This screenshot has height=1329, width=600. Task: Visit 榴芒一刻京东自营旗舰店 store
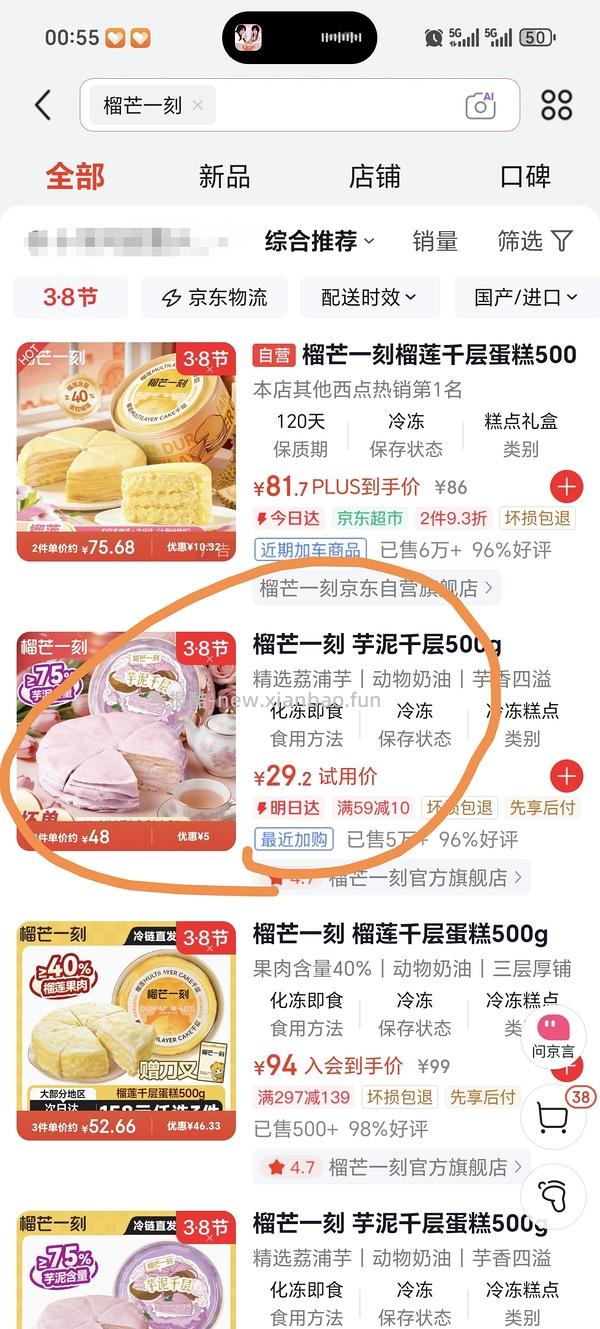(x=376, y=588)
